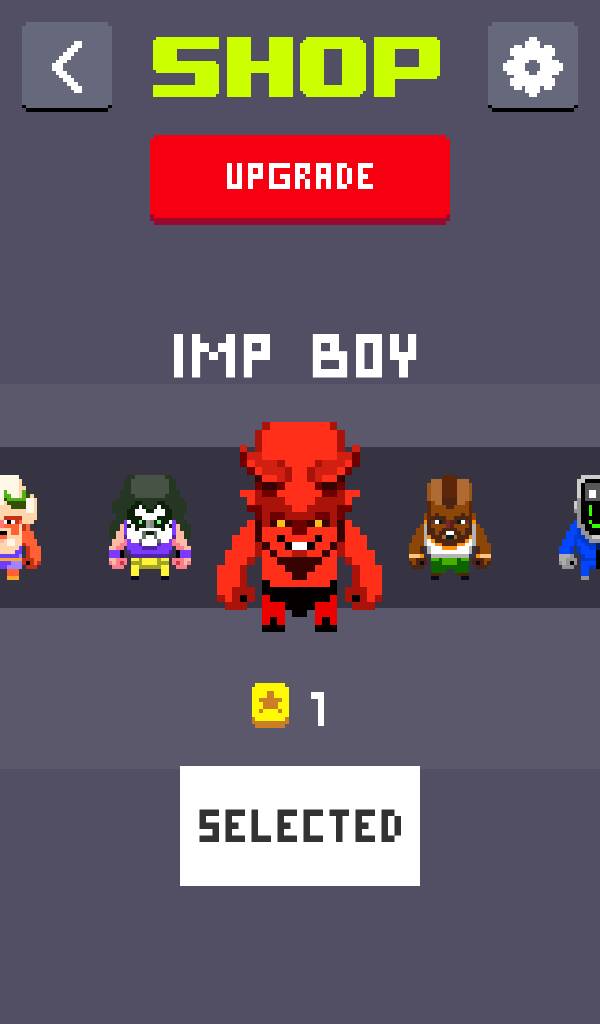
Task: Go back using the arrow button
Action: coord(67,66)
